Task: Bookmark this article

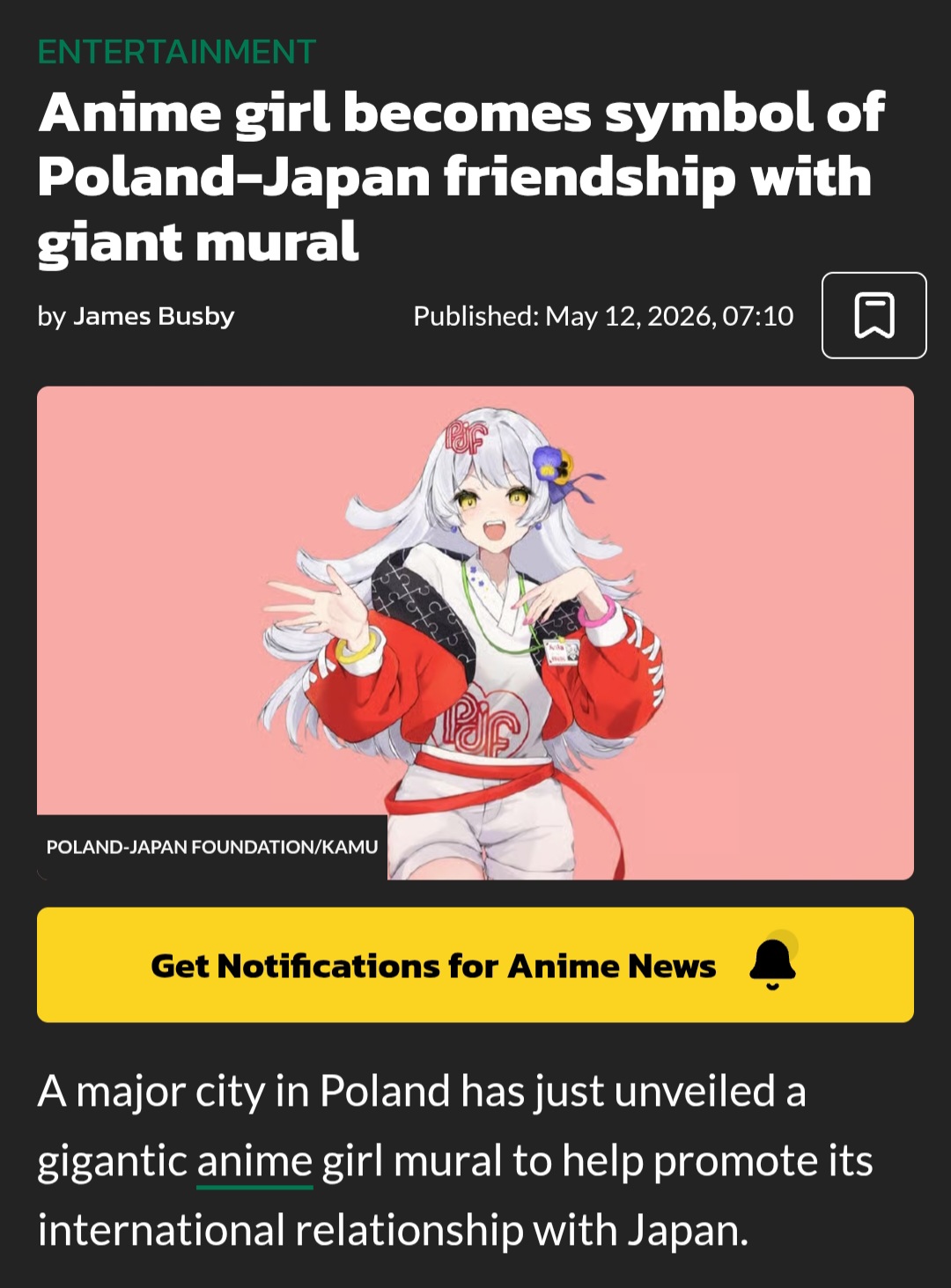Action: tap(874, 315)
